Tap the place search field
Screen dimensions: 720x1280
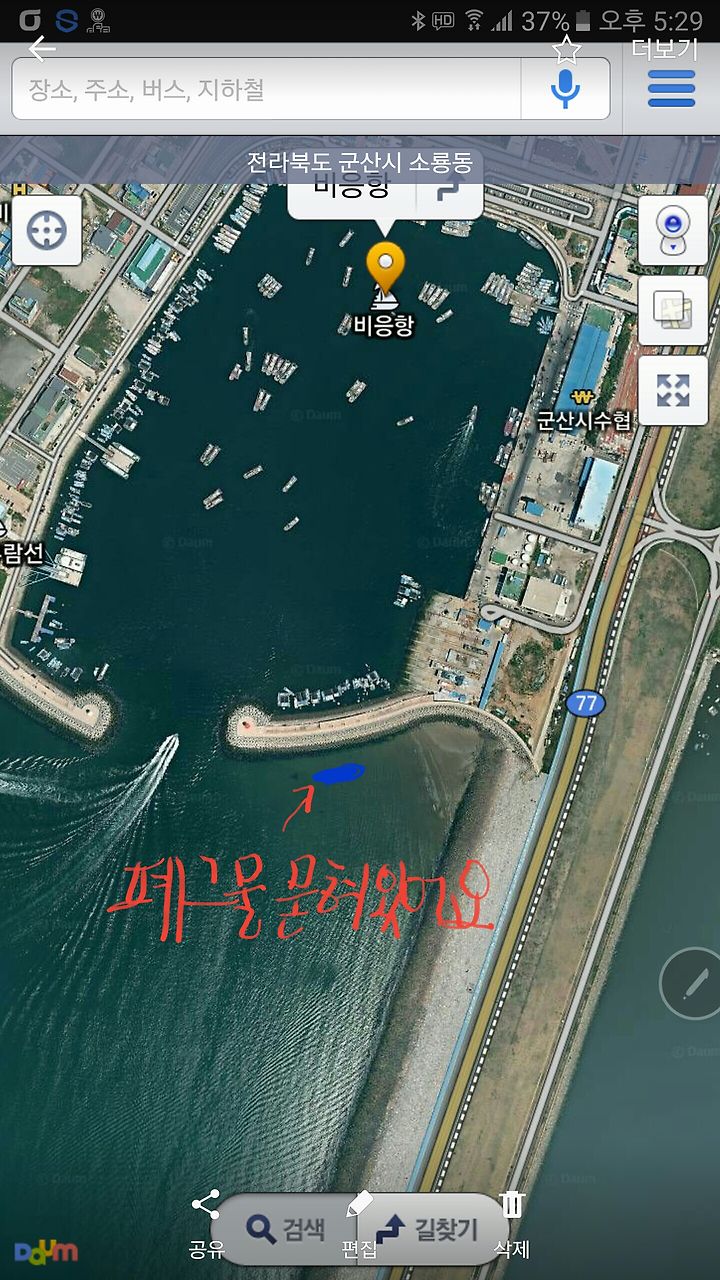point(266,89)
